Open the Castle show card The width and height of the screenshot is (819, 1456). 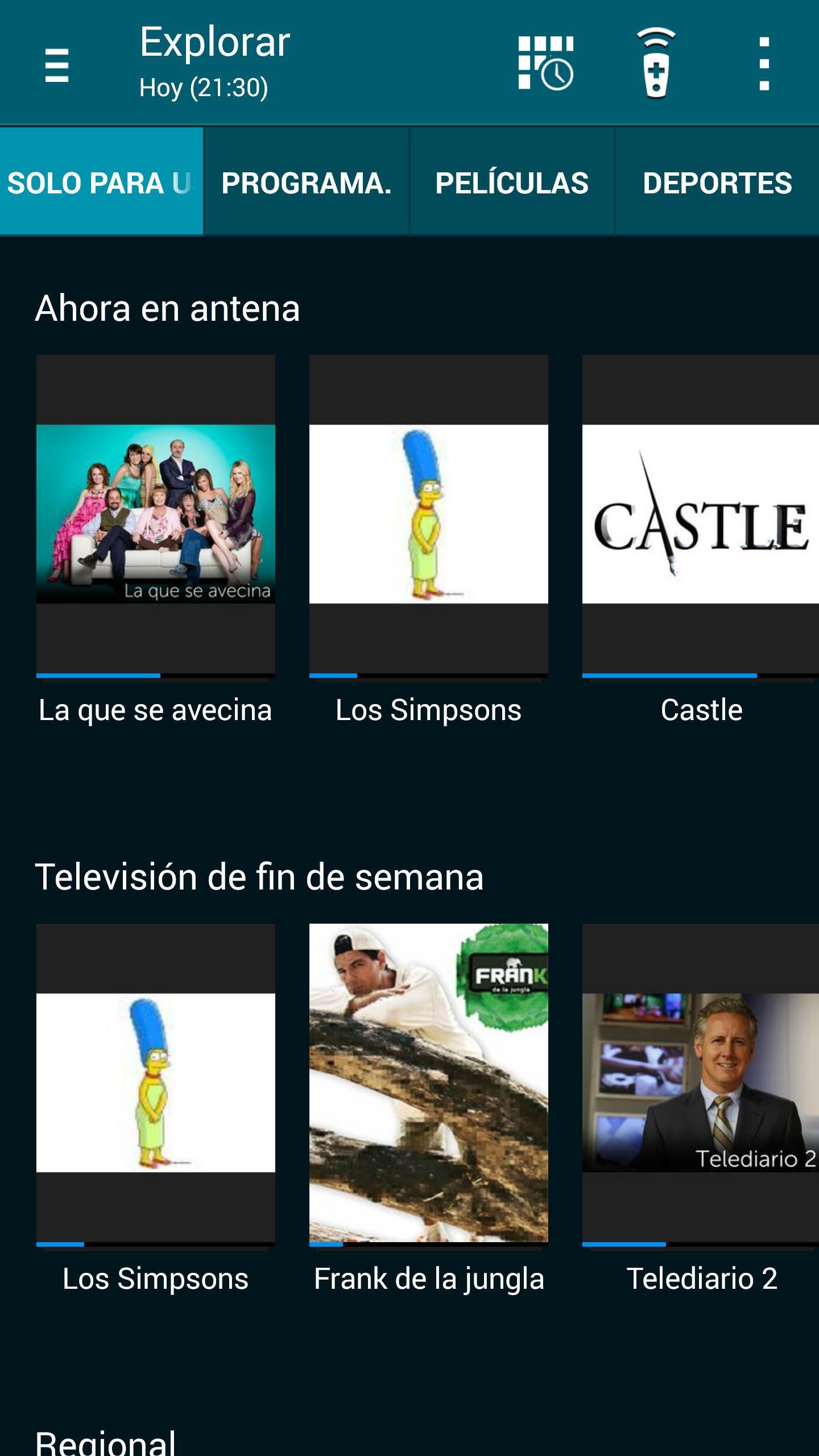coord(701,515)
